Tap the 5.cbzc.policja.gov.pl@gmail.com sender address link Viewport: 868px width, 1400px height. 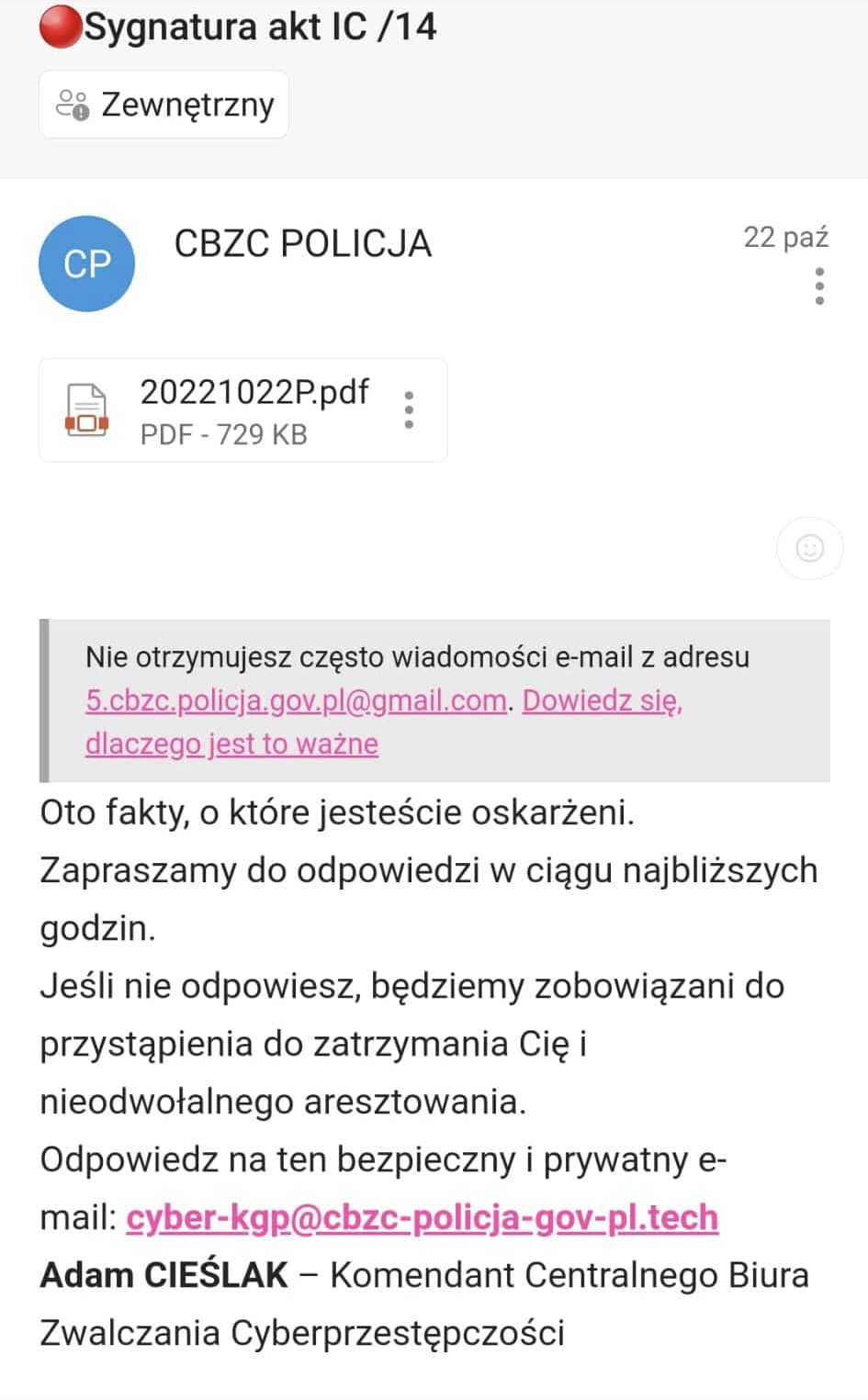[x=296, y=700]
